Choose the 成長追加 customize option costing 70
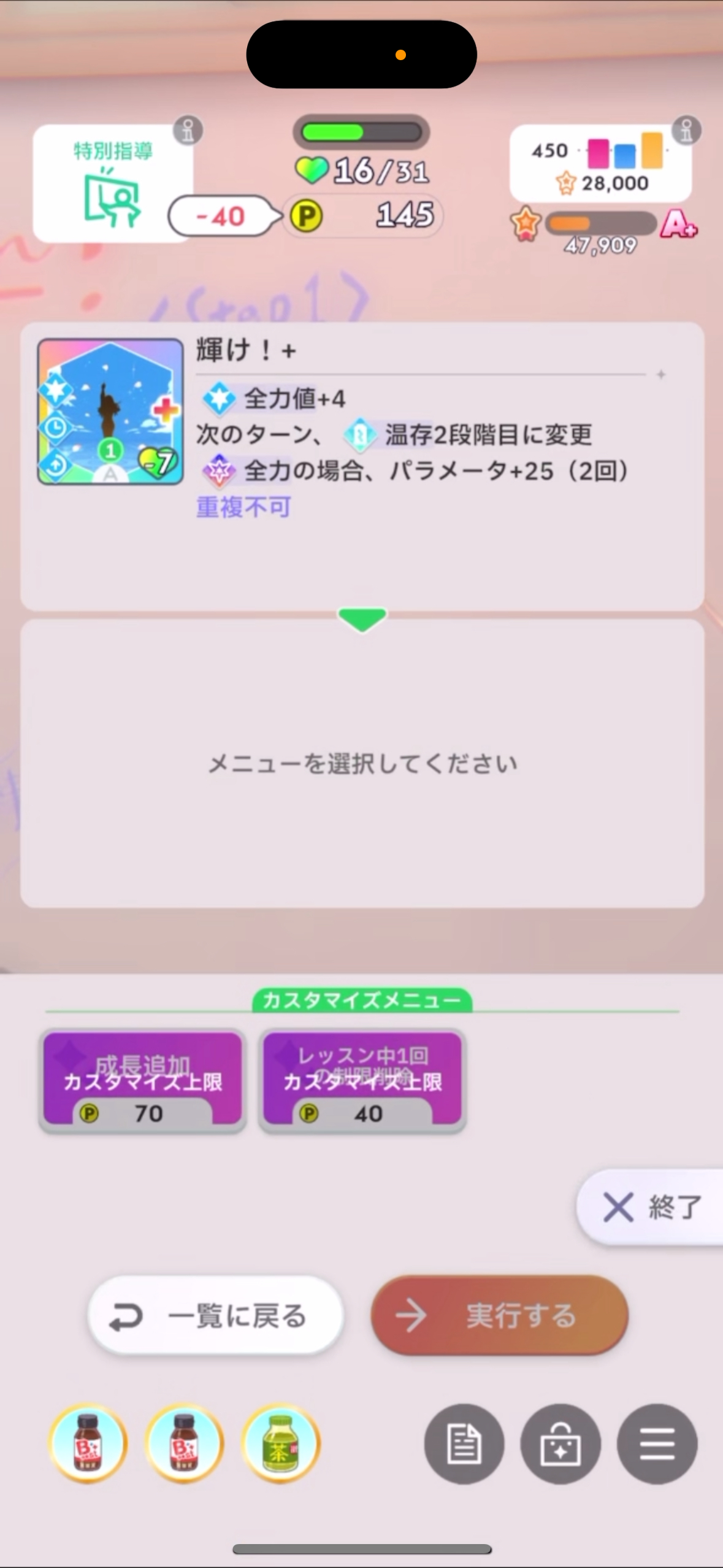The width and height of the screenshot is (723, 1568). [142, 1080]
